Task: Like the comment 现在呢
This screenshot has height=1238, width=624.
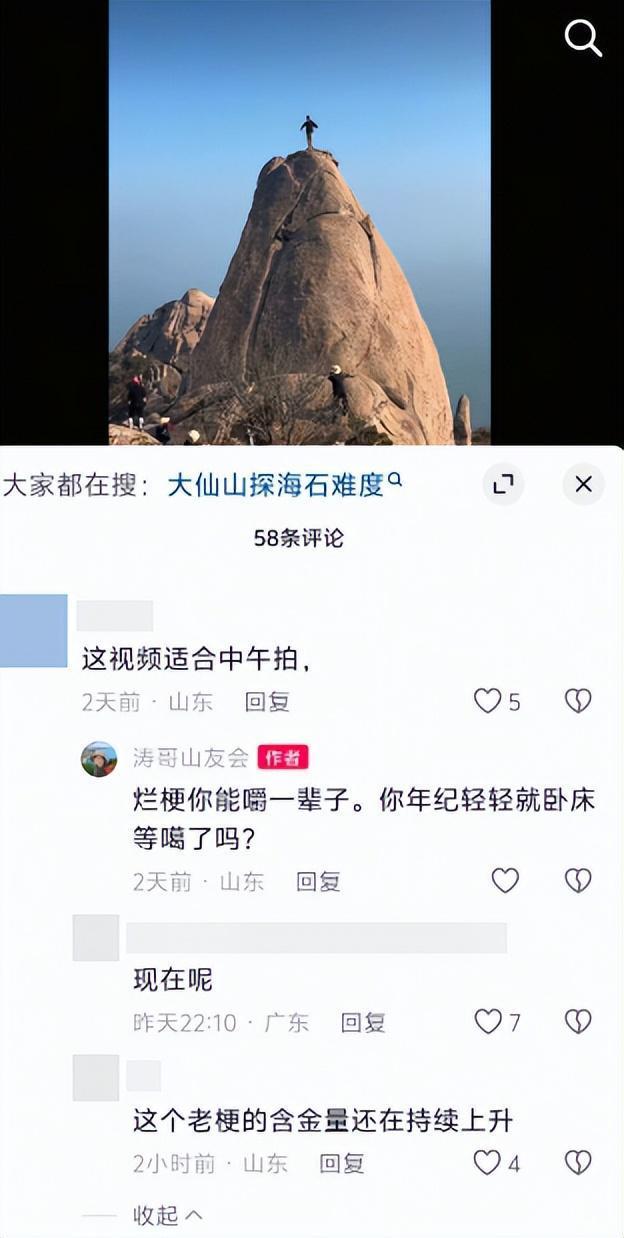Action: 487,1021
